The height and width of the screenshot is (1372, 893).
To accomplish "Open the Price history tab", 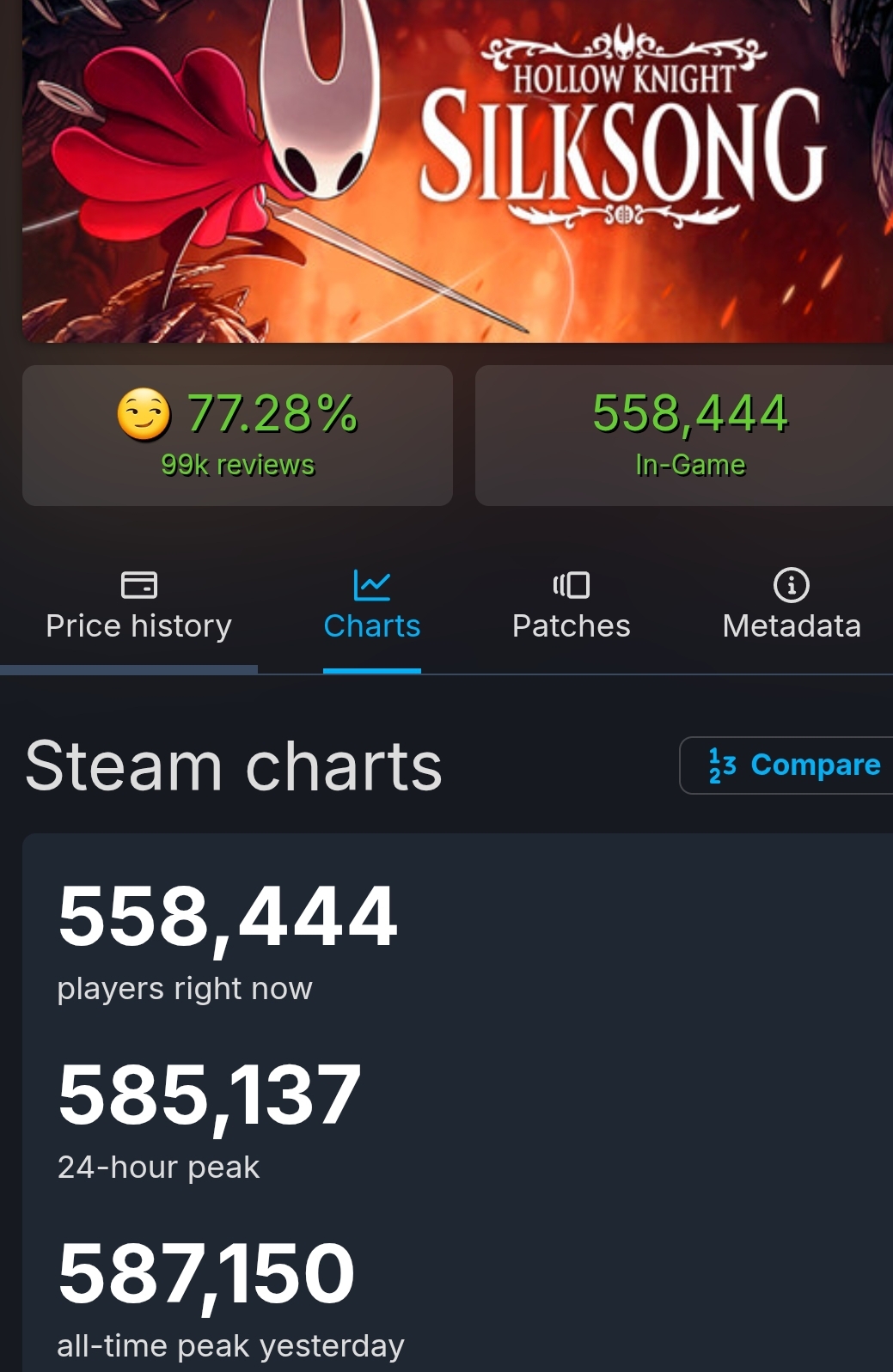I will pyautogui.click(x=138, y=607).
